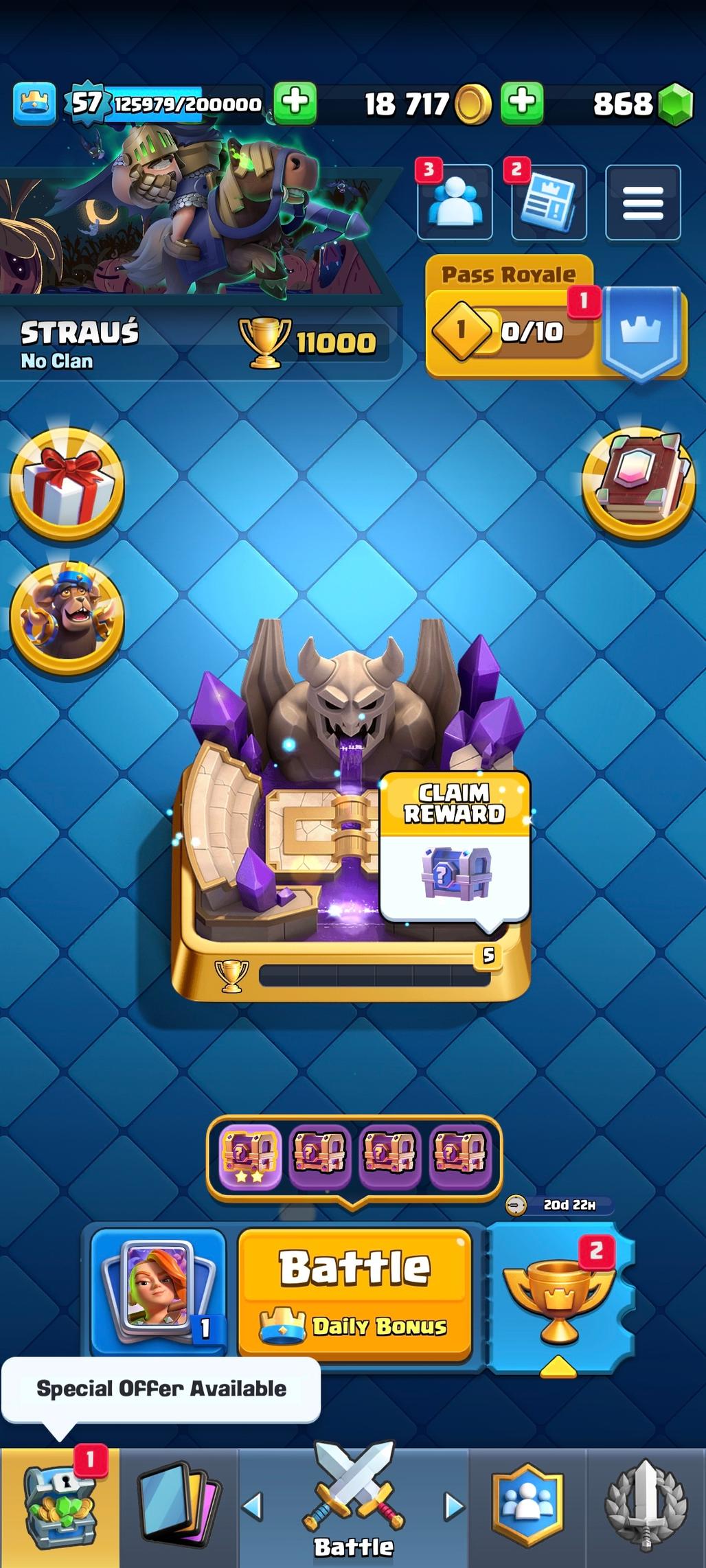Screen dimensions: 706x1568
Task: Open the news feed icon
Action: 549,203
